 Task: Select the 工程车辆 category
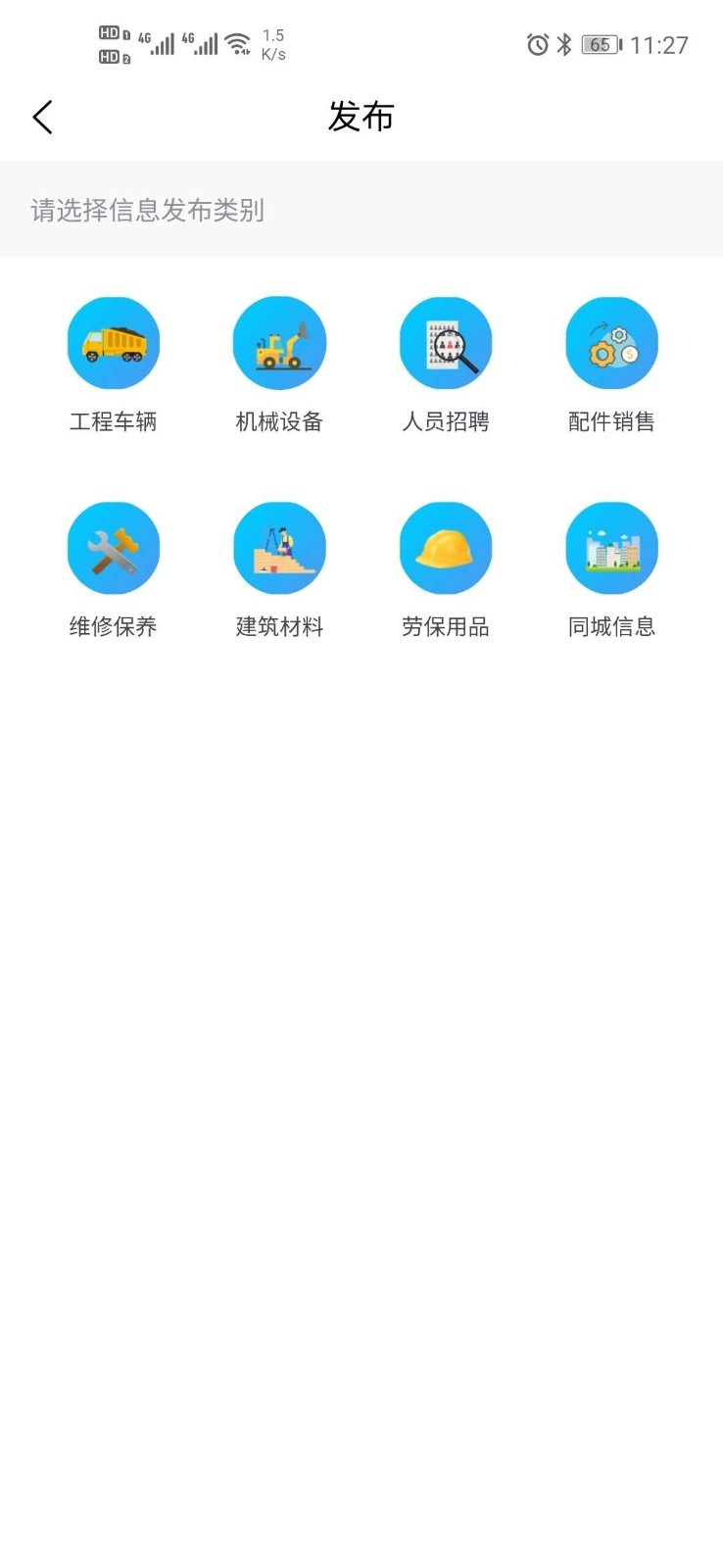[x=113, y=344]
